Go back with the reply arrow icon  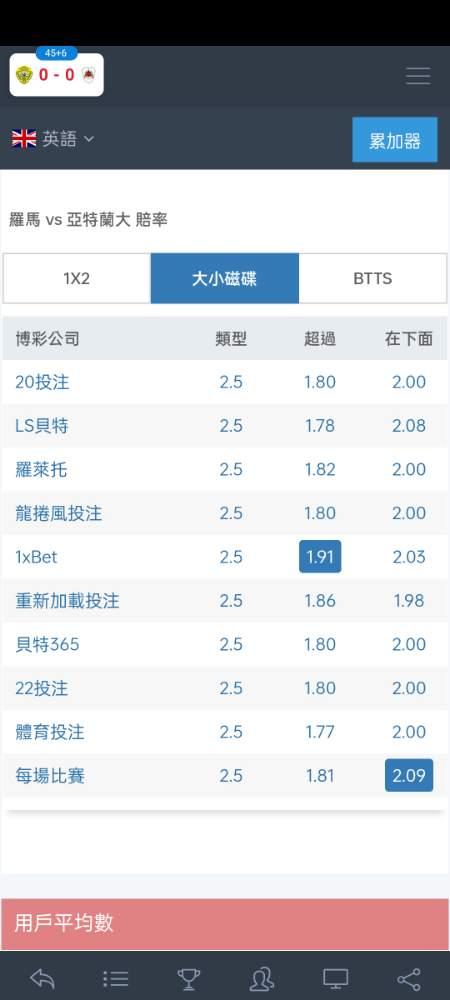tap(42, 978)
